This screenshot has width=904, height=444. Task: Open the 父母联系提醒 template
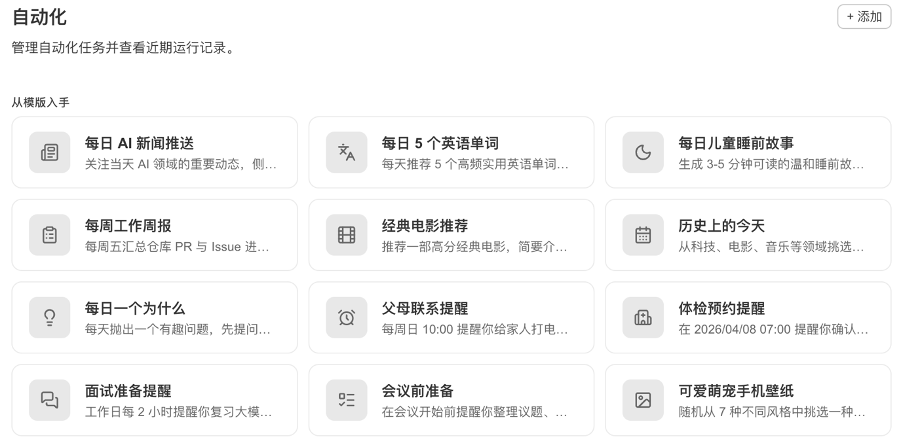click(x=451, y=317)
